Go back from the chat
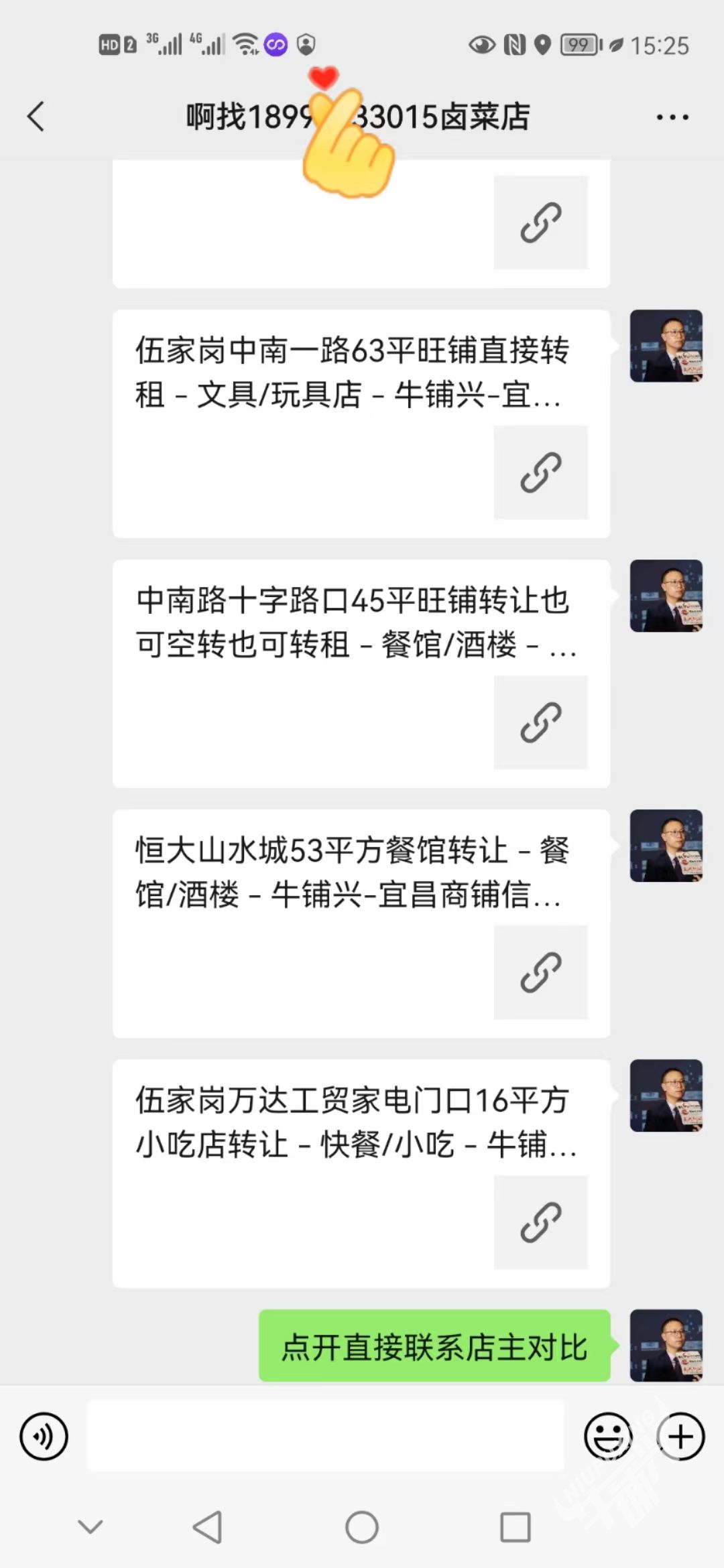The height and width of the screenshot is (1568, 724). [36, 117]
